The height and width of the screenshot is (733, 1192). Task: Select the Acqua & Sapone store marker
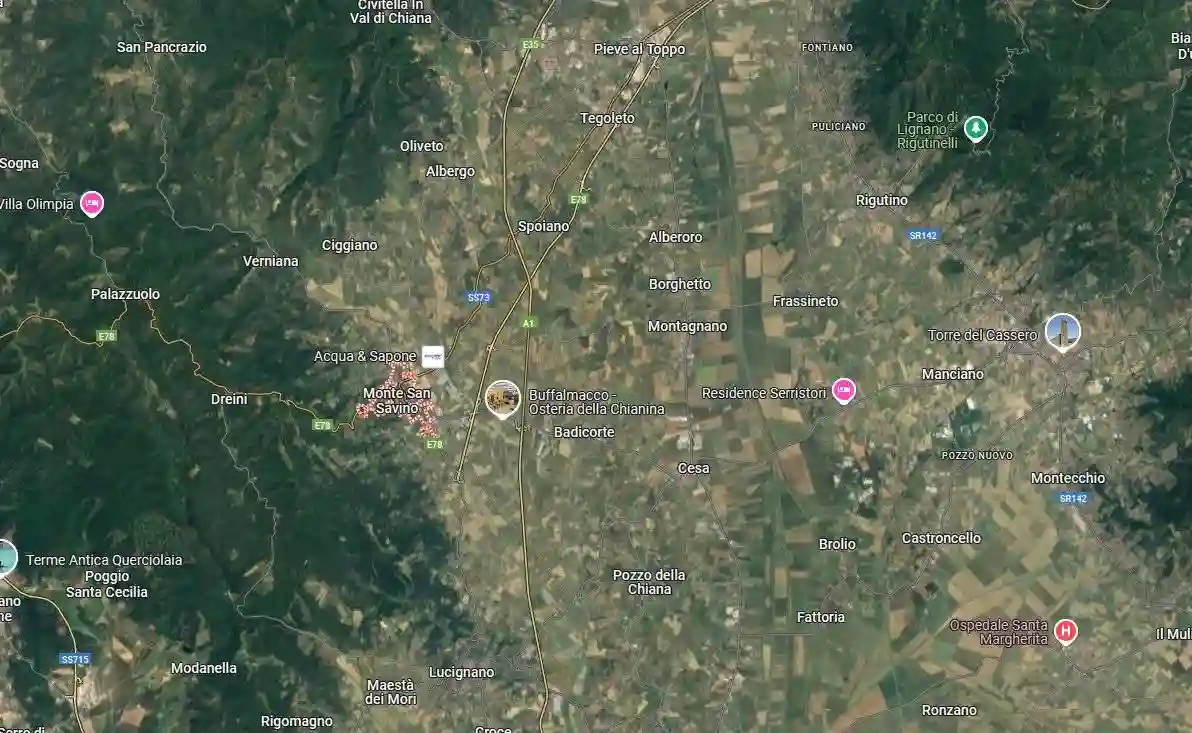(432, 356)
